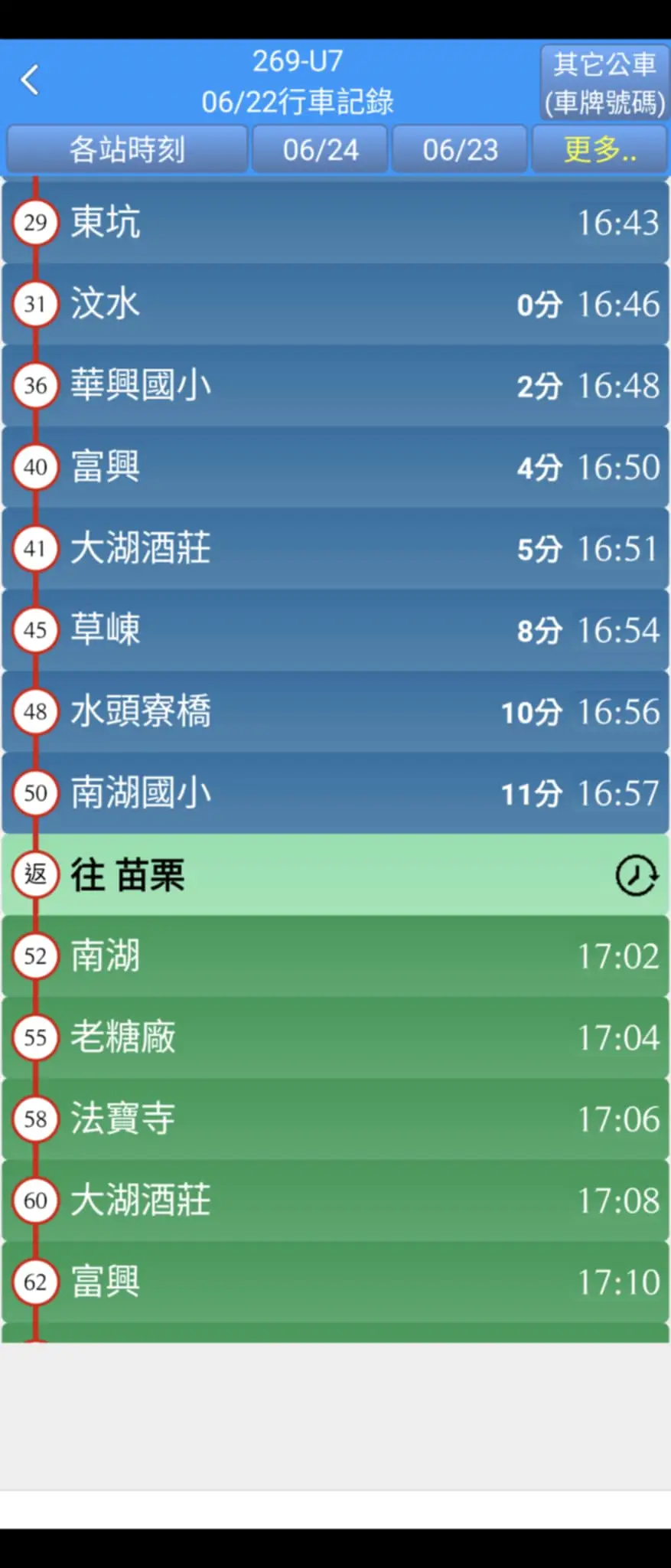Open stop 45 草崠
The height and width of the screenshot is (1568, 671).
click(x=335, y=630)
